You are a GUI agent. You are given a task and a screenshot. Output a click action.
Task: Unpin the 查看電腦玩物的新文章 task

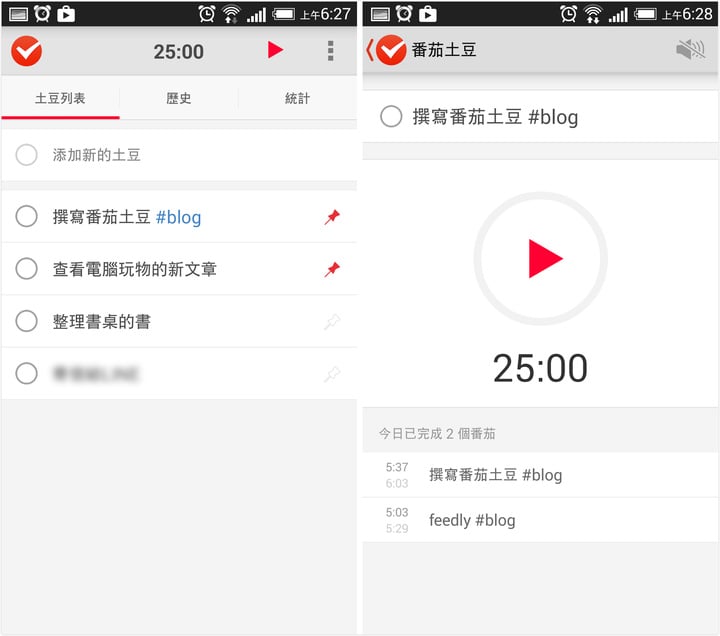332,269
